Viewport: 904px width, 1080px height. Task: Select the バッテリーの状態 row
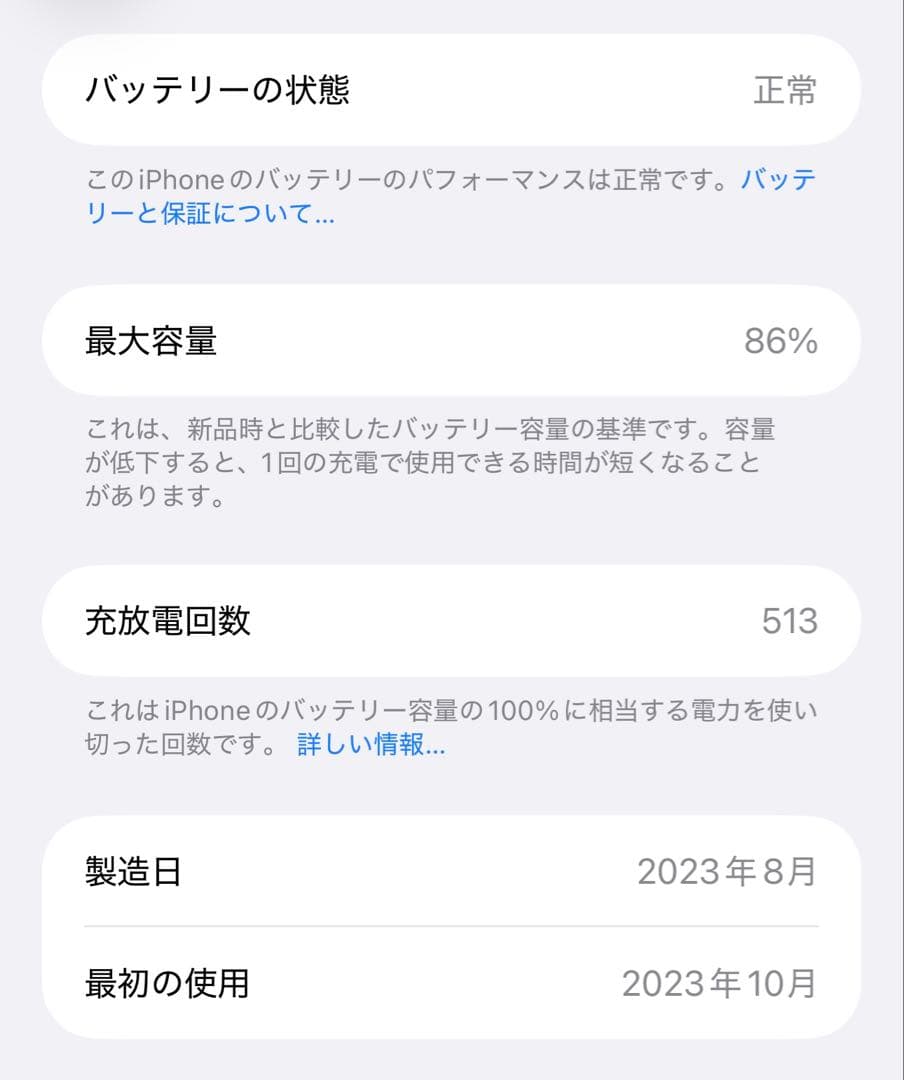[x=452, y=90]
